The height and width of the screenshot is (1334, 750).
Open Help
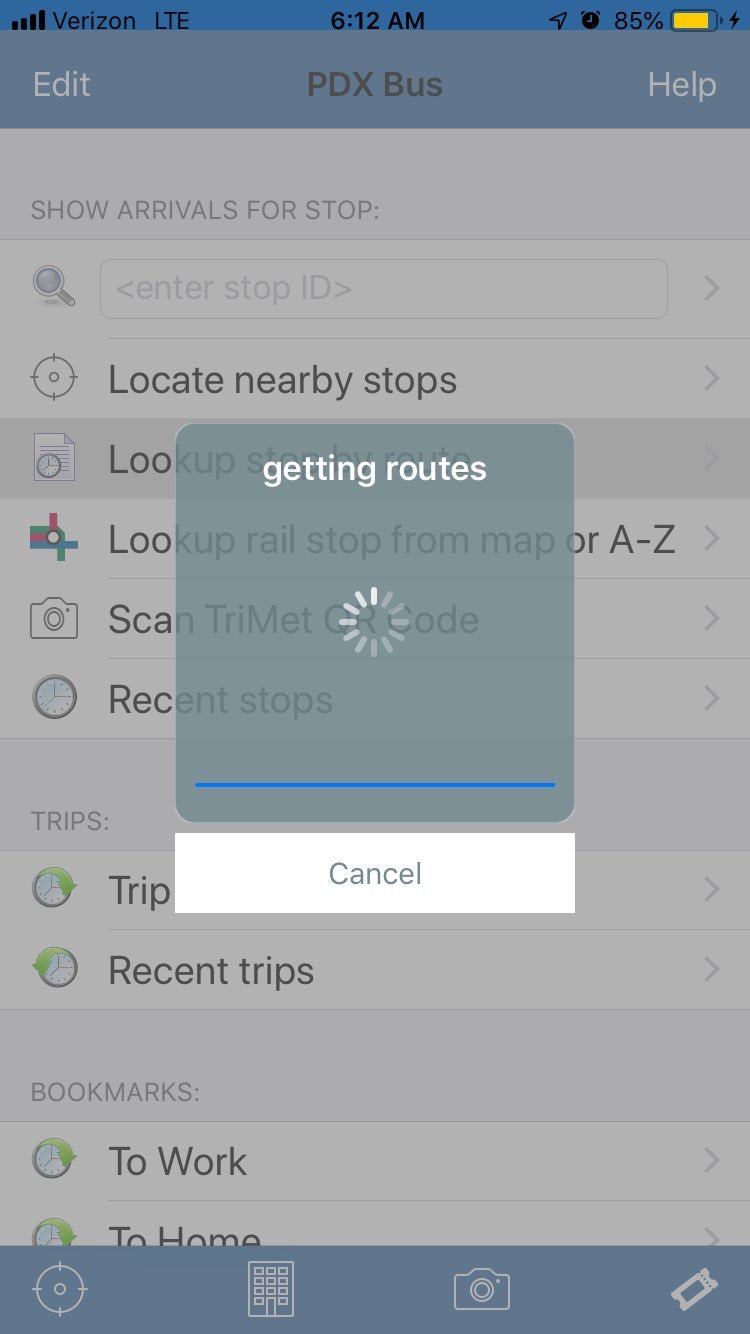pyautogui.click(x=681, y=85)
